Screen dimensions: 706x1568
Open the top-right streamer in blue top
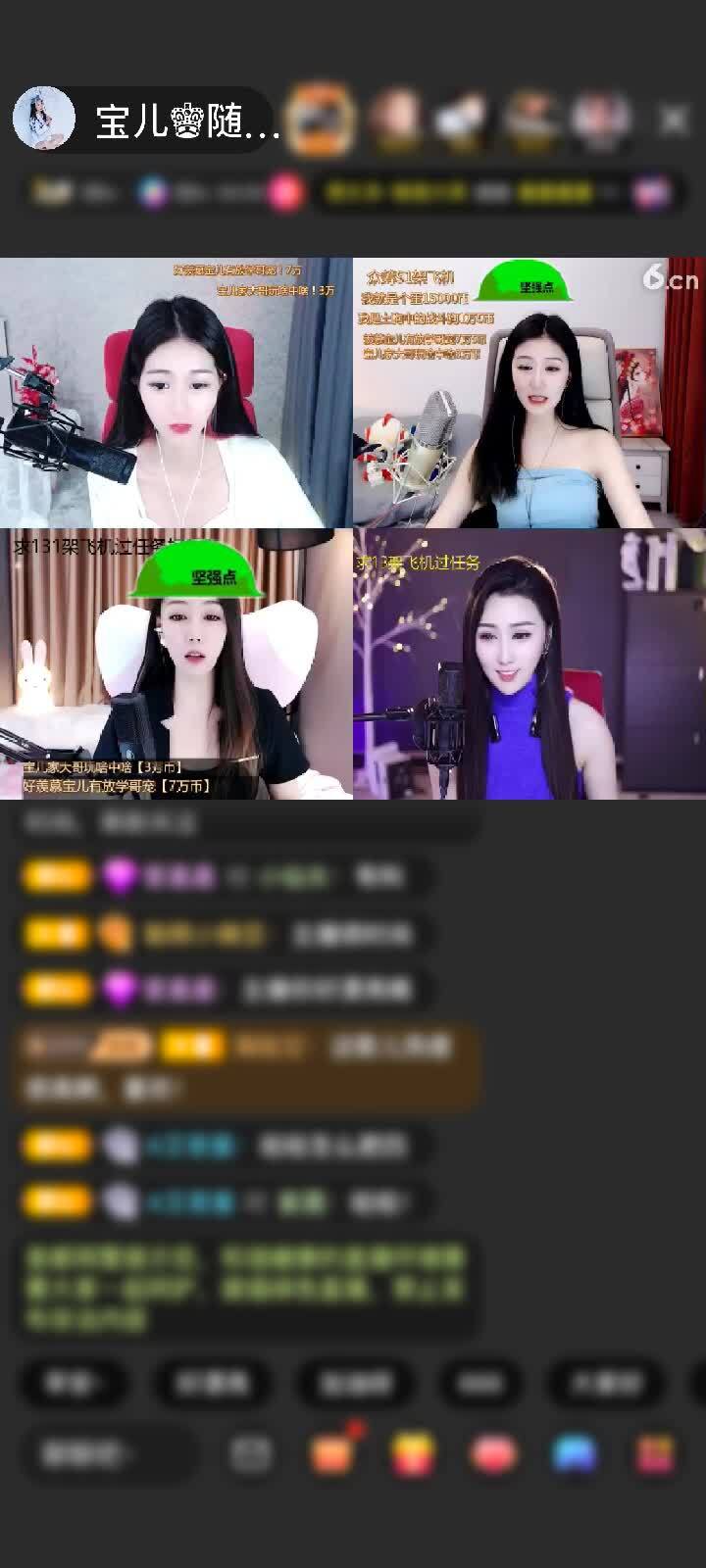point(529,392)
